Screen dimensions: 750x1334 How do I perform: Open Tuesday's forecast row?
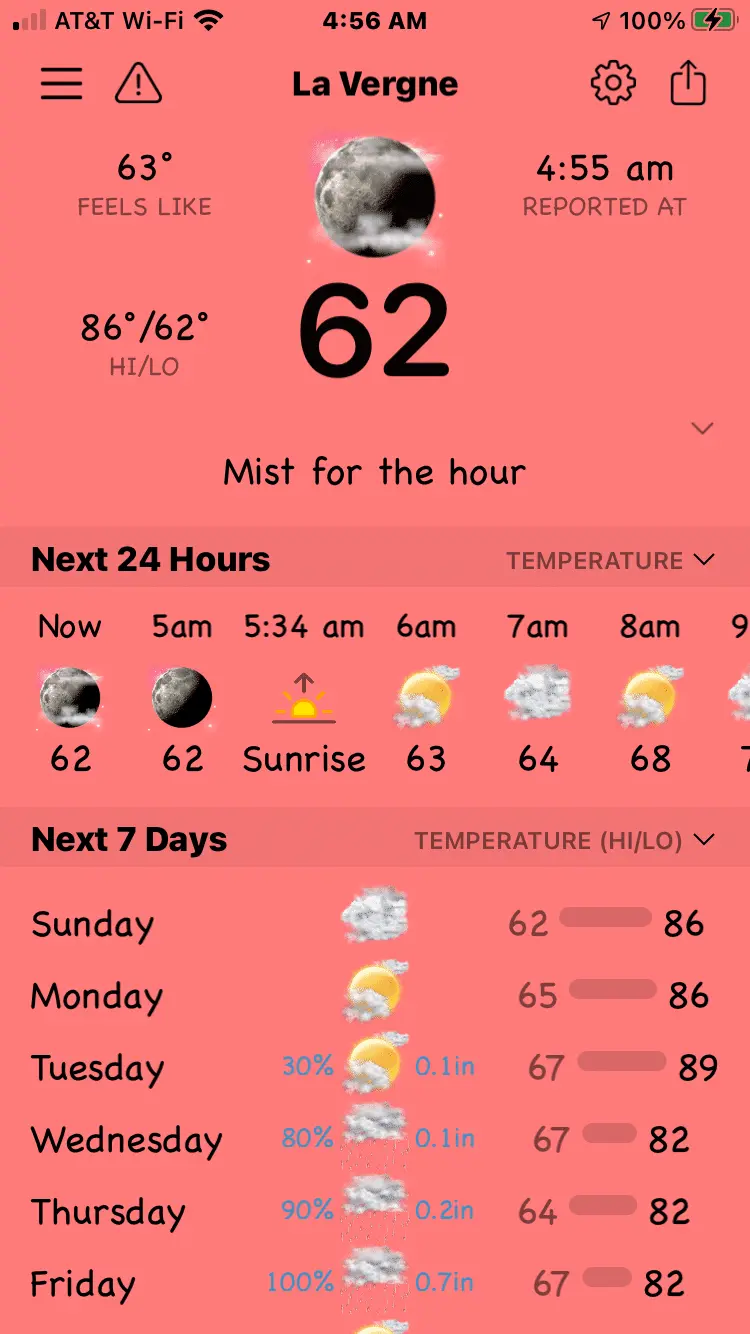[374, 1067]
